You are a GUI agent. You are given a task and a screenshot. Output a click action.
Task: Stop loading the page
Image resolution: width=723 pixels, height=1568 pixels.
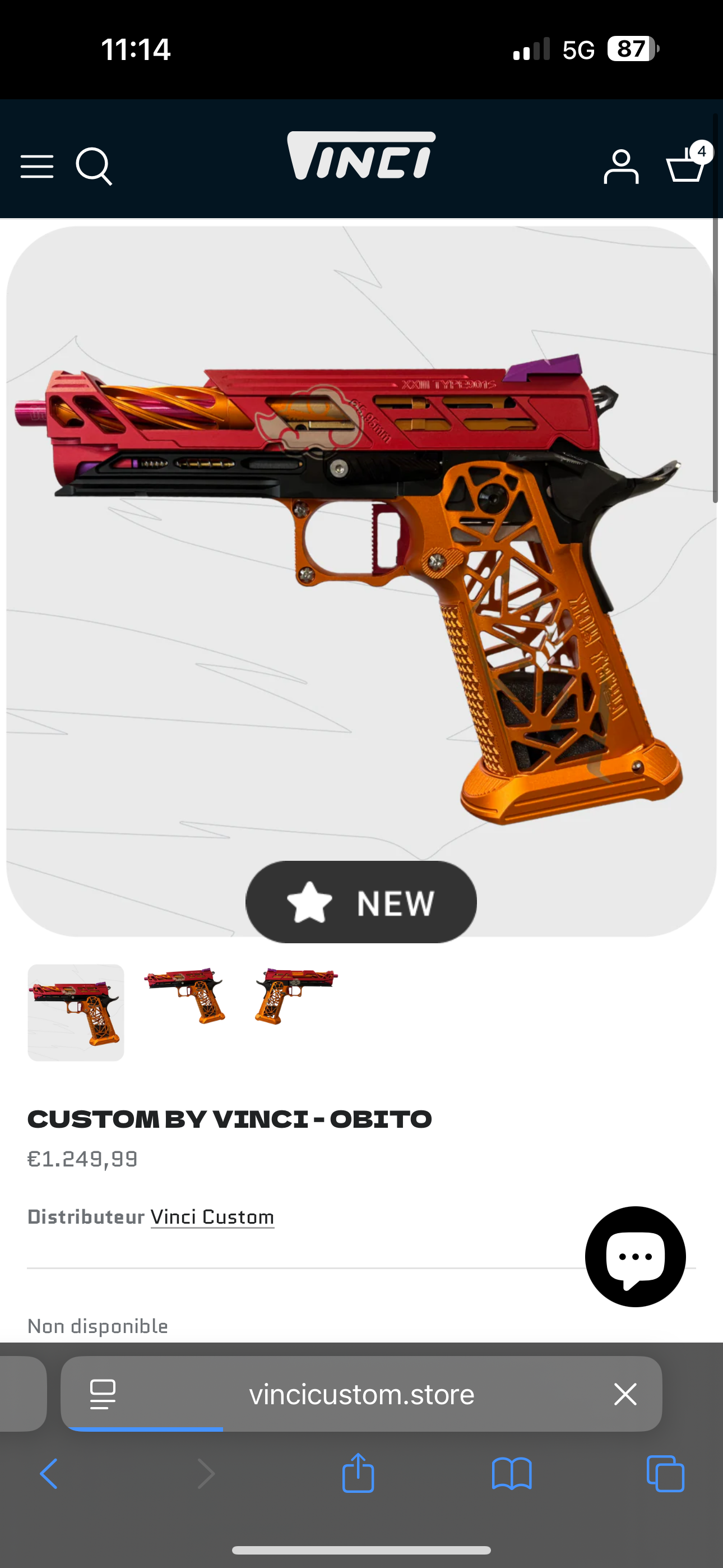point(625,1394)
